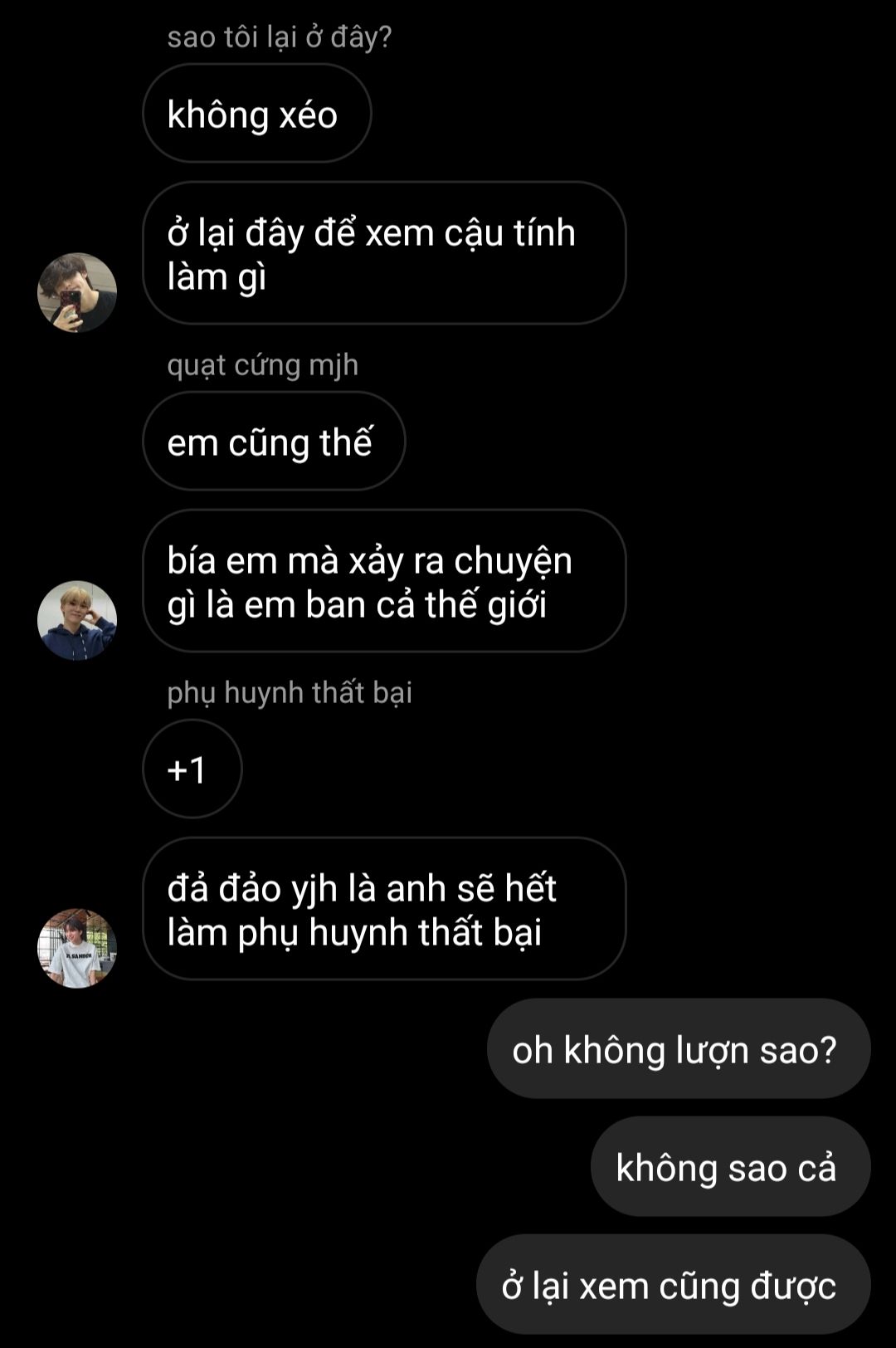
Task: View profile of "phụ huynh thất bại" avatar
Action: click(x=77, y=948)
